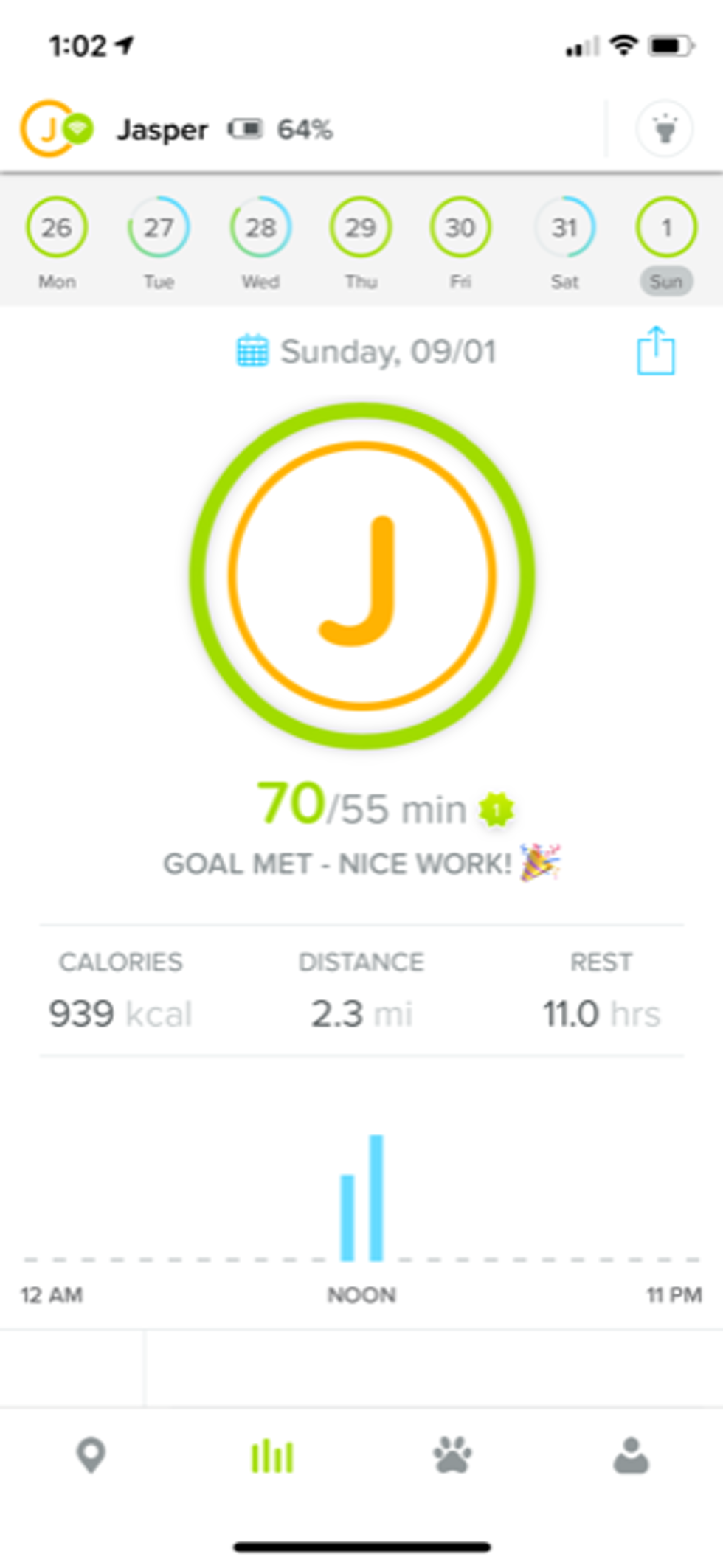Tap the flashlight icon in the top corner
This screenshot has height=1568, width=723.
[666, 128]
